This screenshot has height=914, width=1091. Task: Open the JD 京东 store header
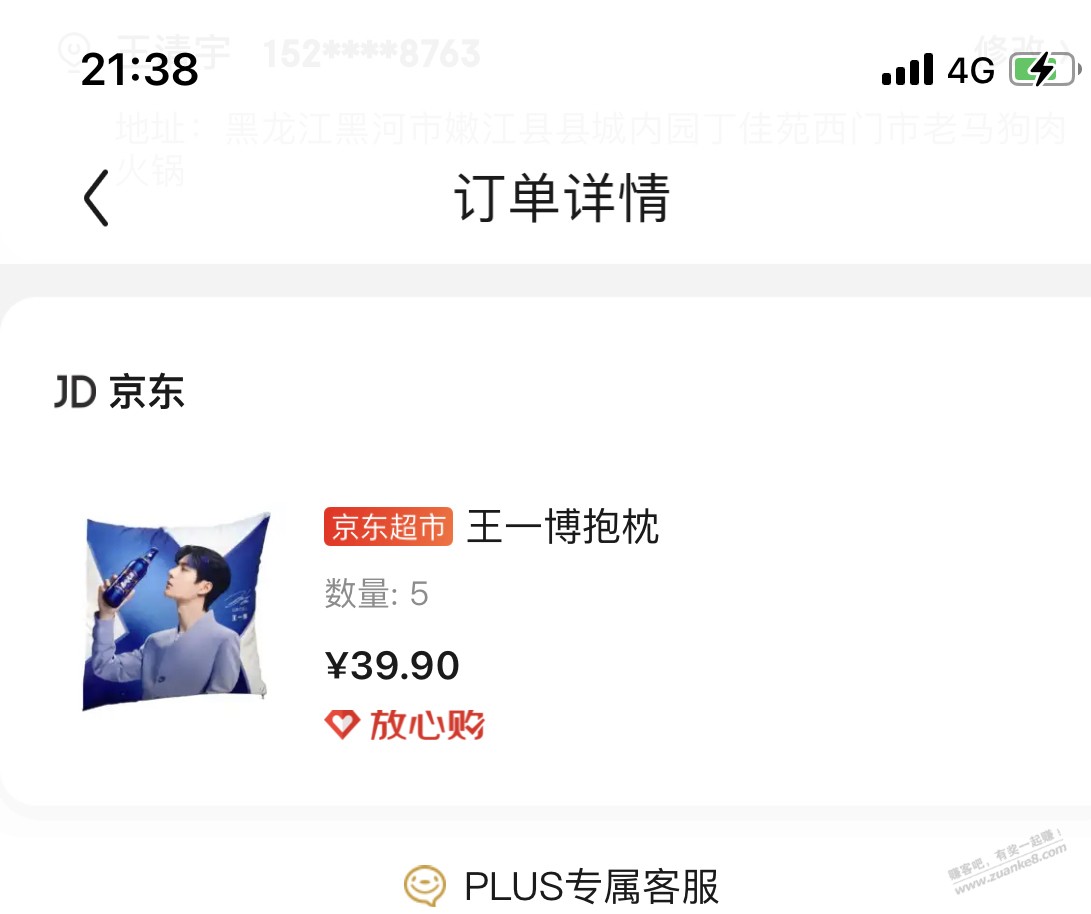(120, 393)
